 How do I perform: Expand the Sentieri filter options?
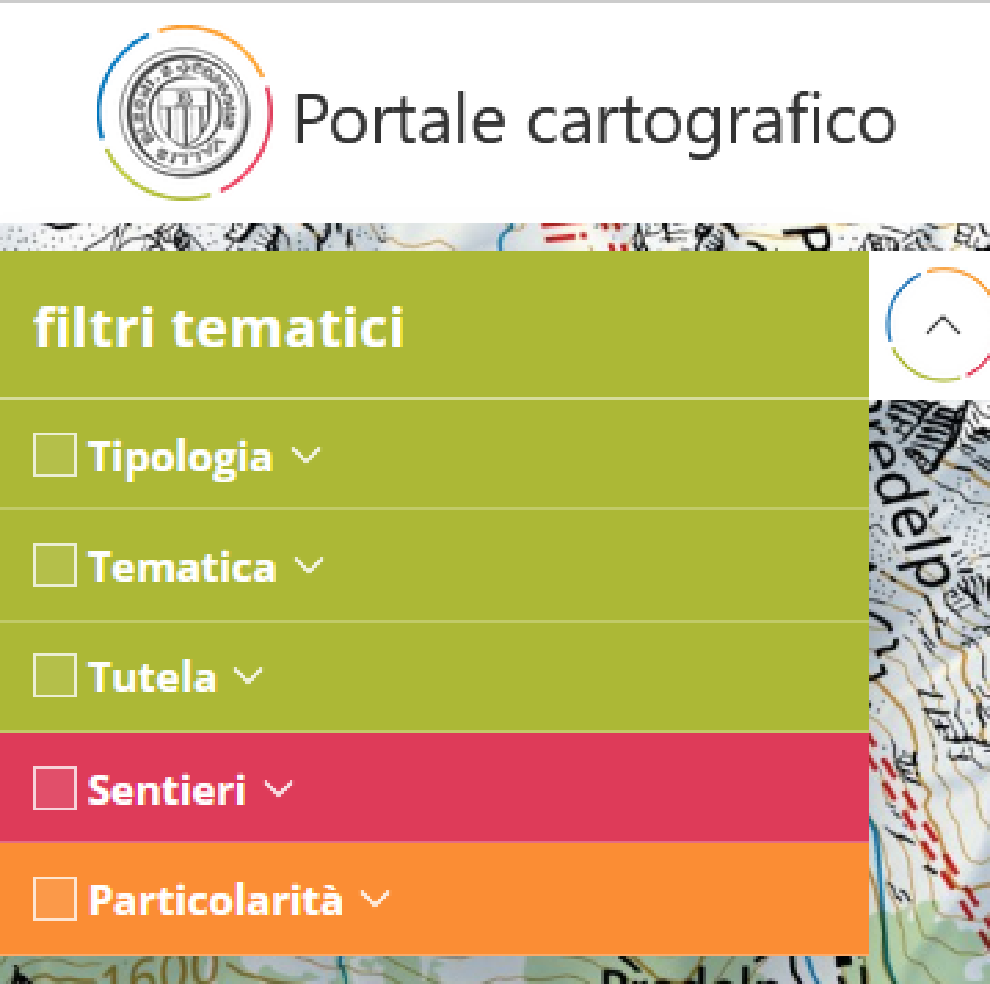coord(278,789)
